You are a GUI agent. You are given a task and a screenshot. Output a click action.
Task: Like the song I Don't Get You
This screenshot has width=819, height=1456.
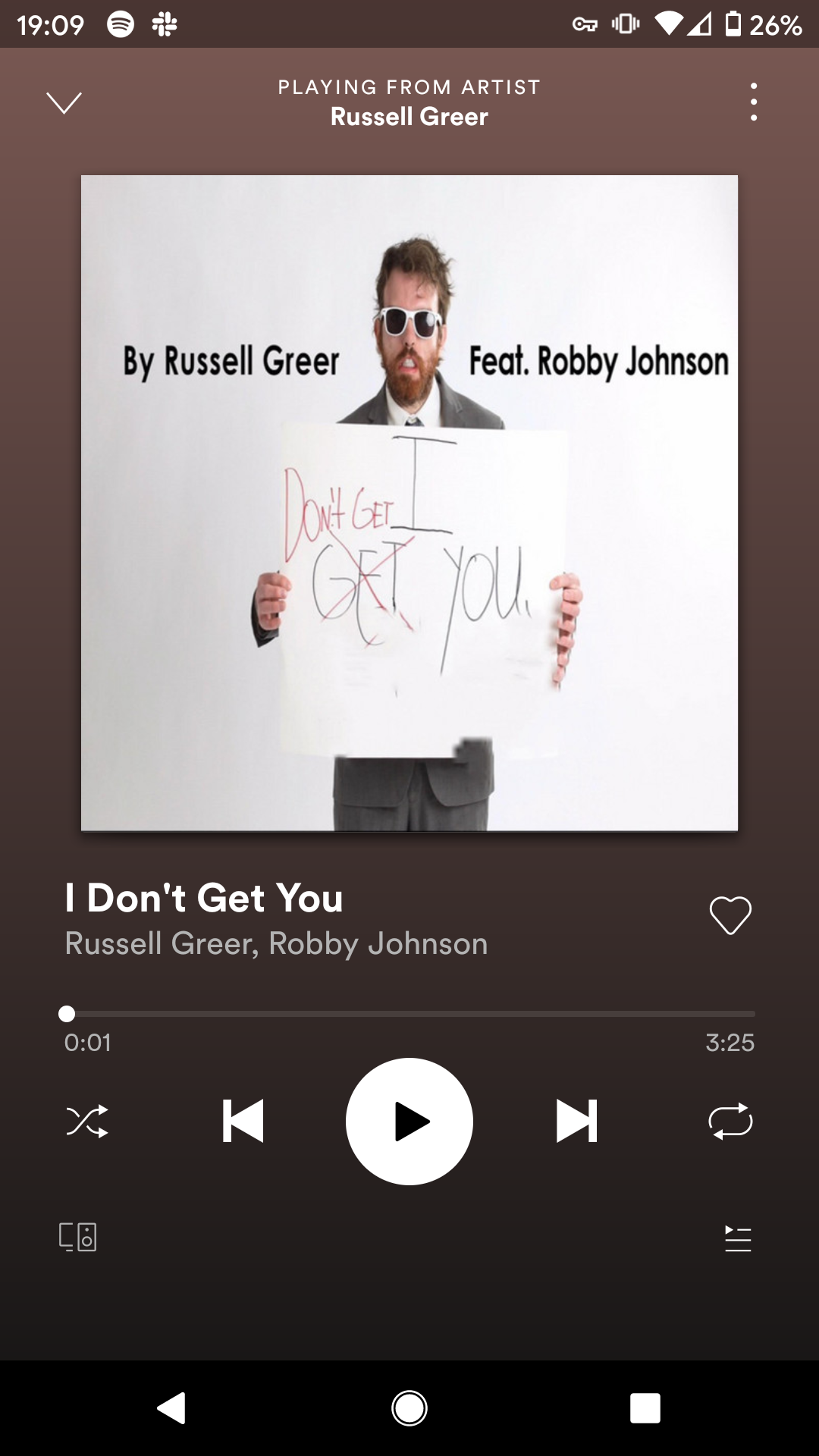730,915
